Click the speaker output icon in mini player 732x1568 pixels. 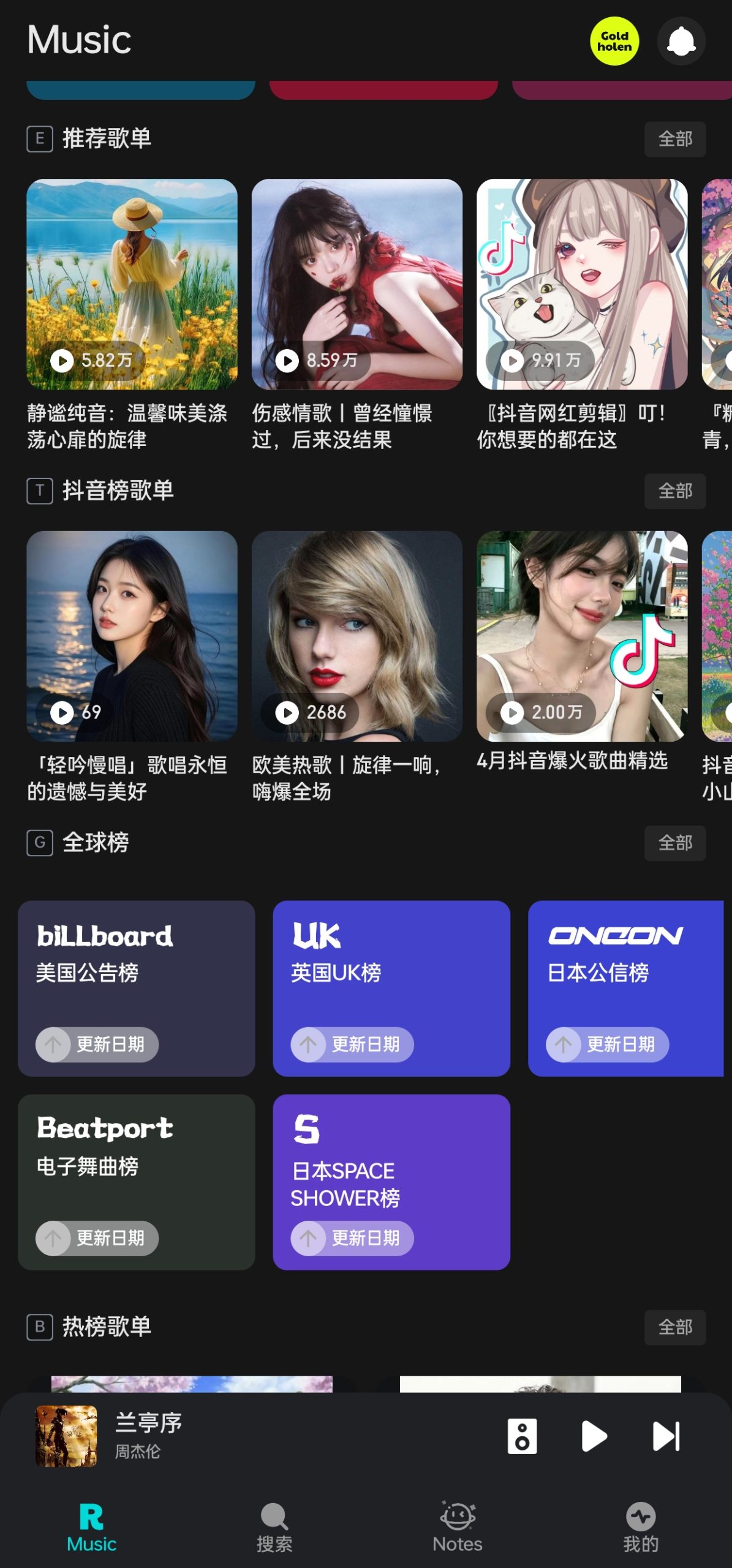point(522,1436)
